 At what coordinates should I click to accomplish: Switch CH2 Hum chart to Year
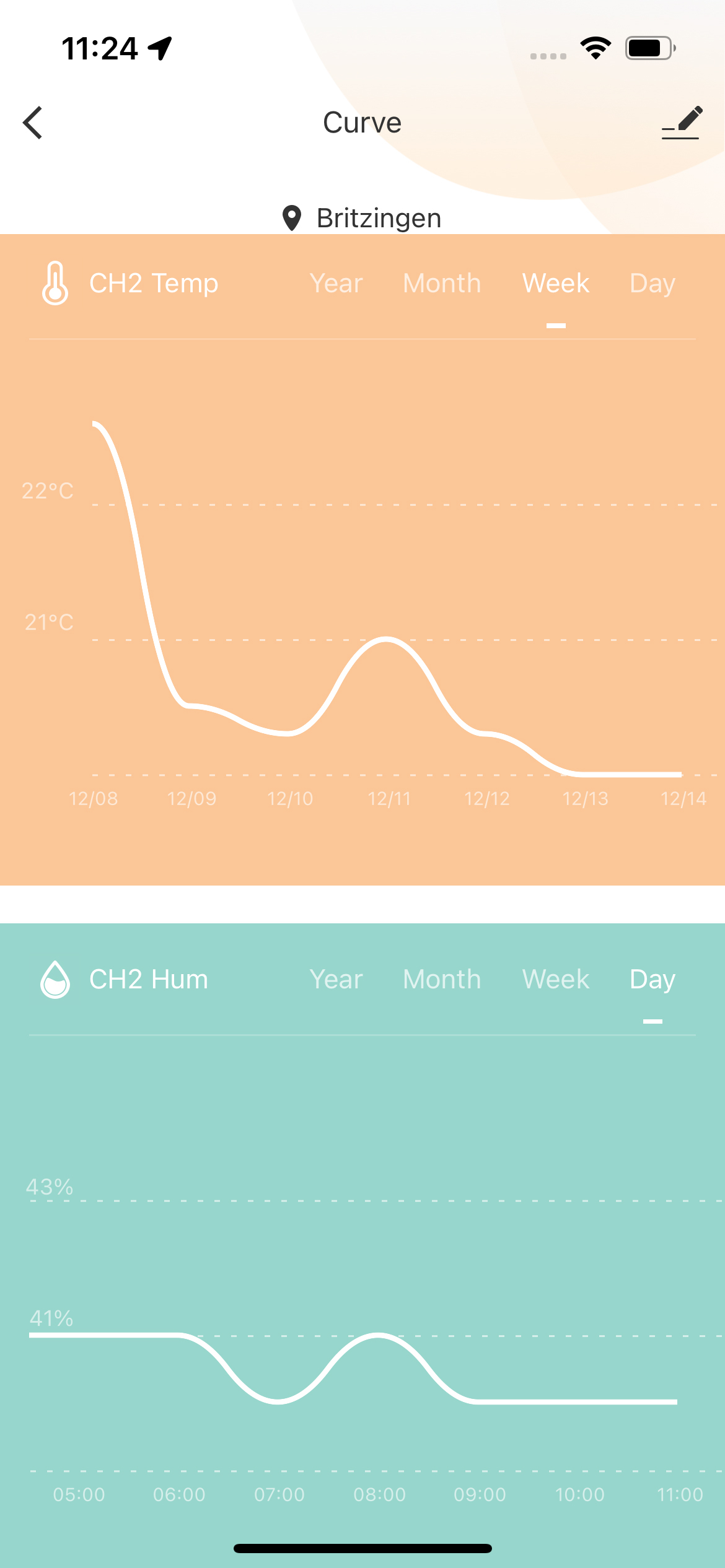coord(336,980)
